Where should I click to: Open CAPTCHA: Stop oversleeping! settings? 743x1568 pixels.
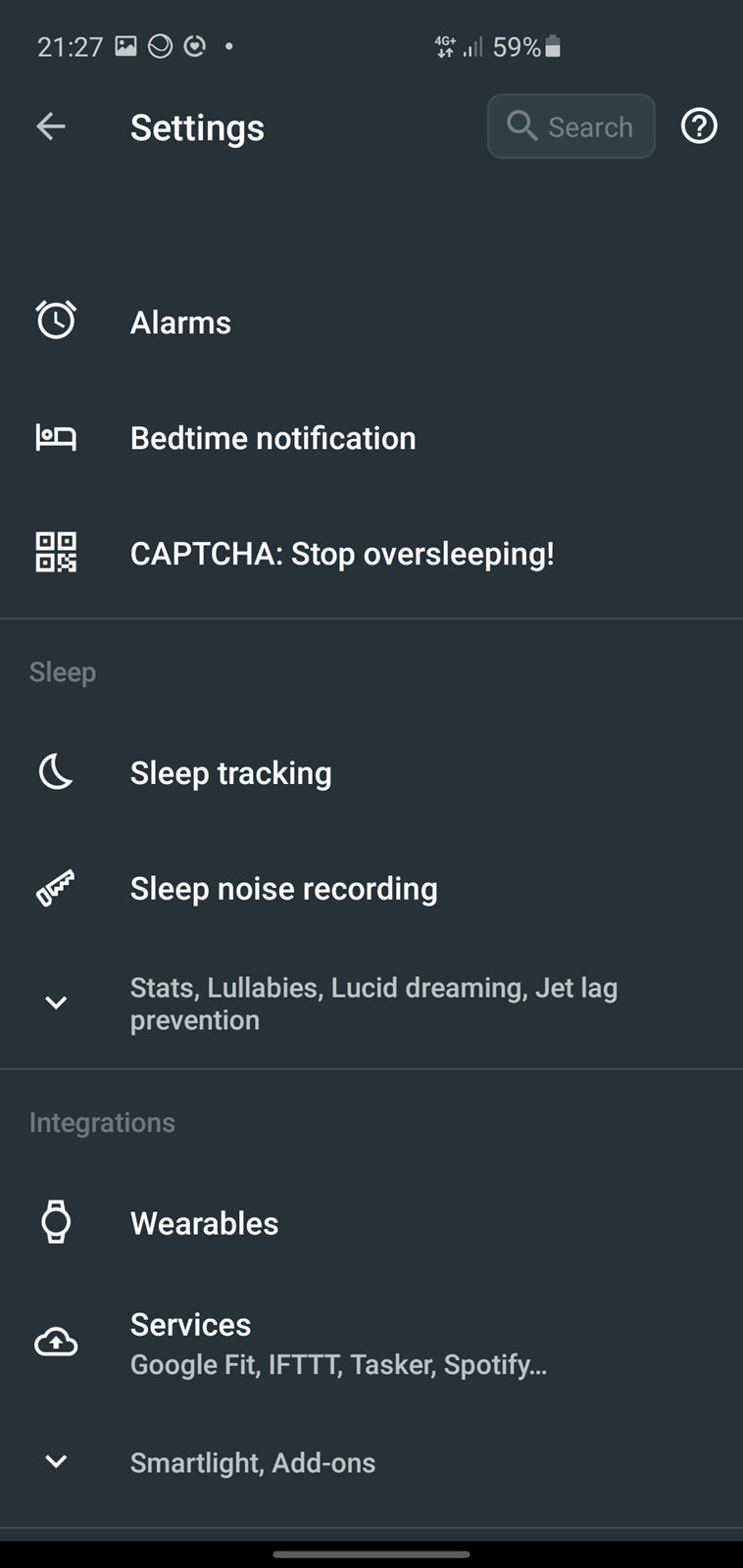pos(371,553)
